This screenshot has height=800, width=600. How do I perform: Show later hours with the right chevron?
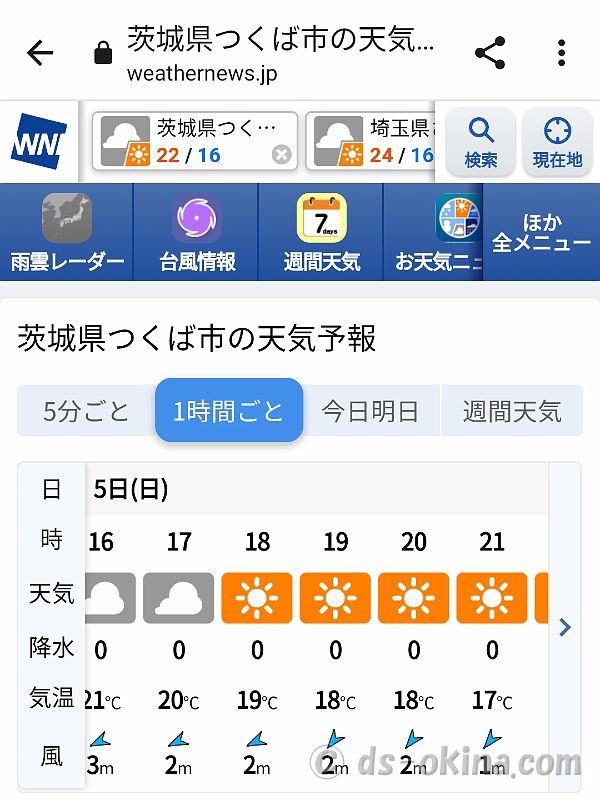coord(565,627)
